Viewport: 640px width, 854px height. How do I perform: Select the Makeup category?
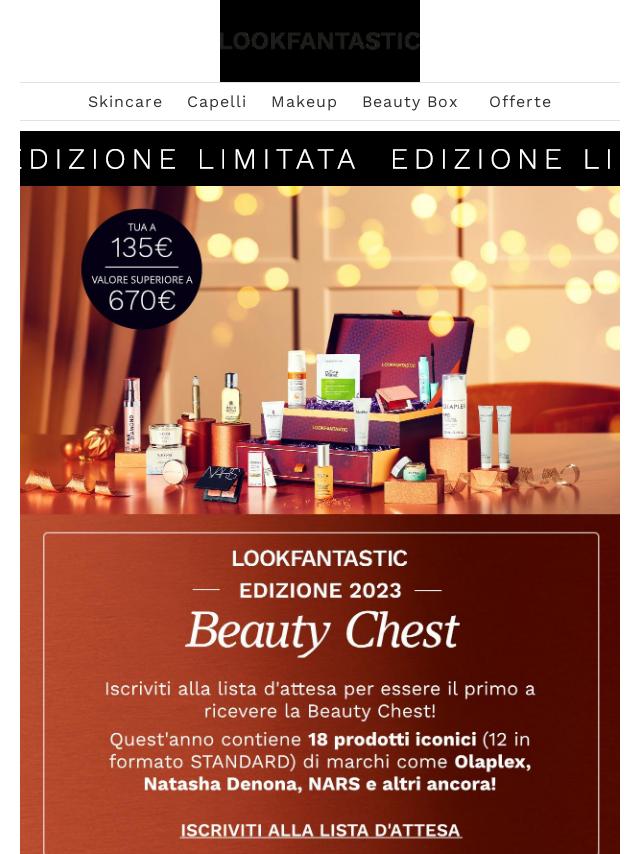(x=304, y=102)
